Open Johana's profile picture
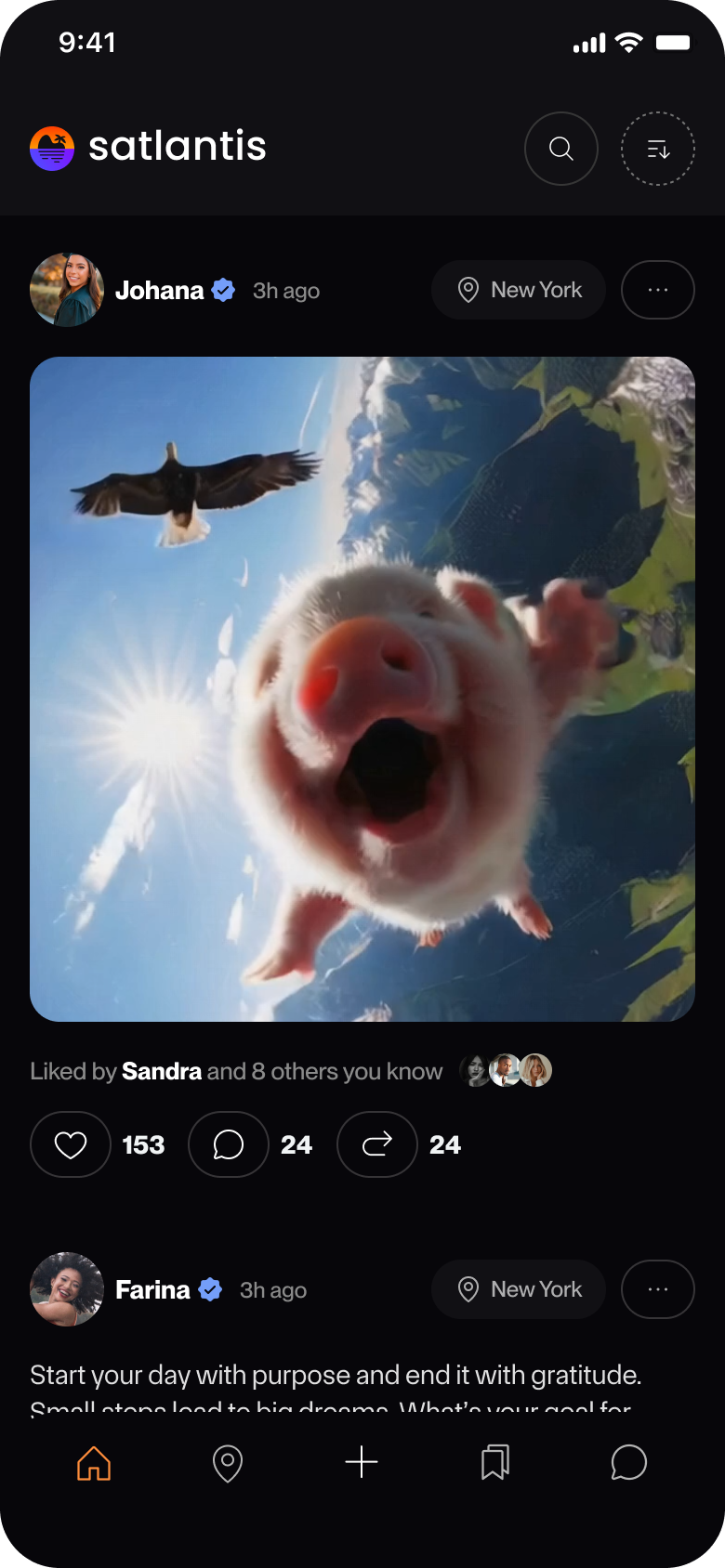The height and width of the screenshot is (1568, 725). (x=67, y=290)
